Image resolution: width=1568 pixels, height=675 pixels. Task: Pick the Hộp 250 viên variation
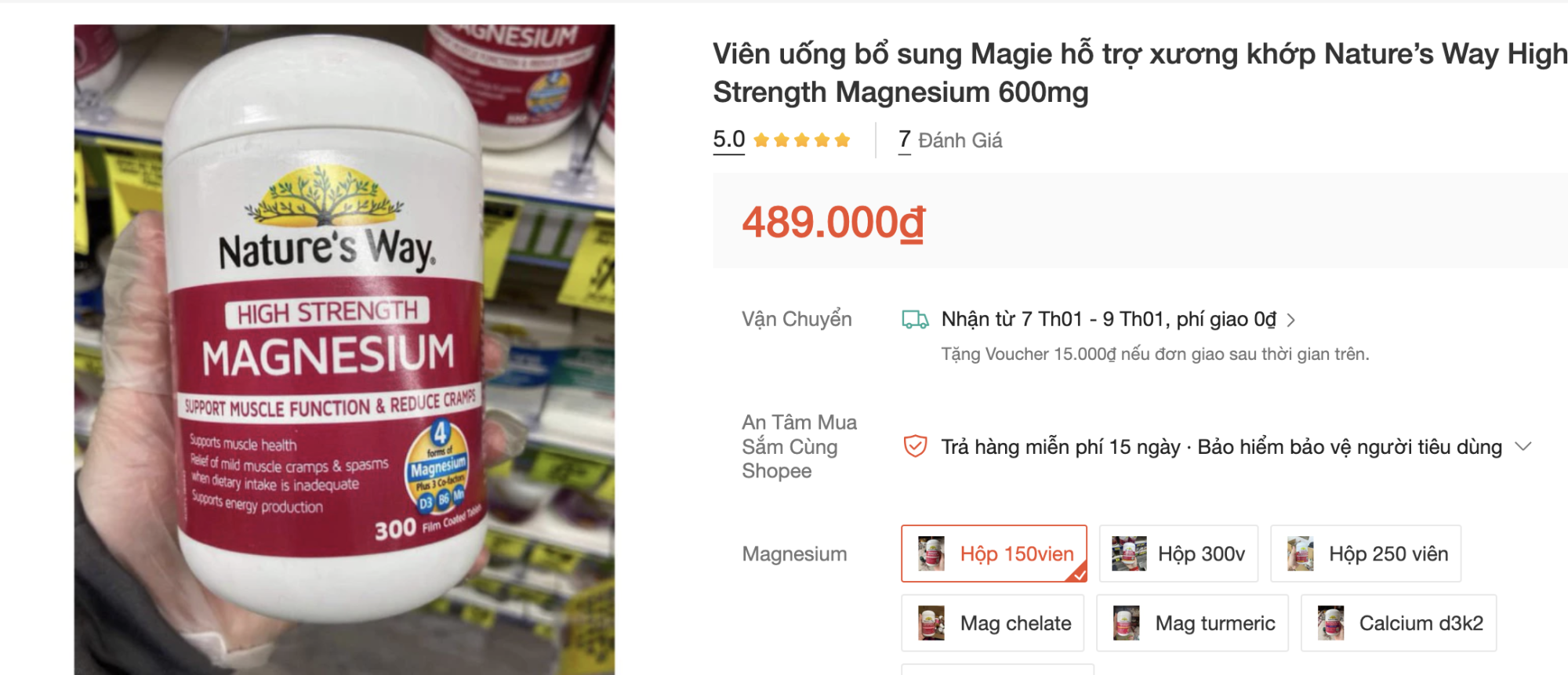(1365, 553)
